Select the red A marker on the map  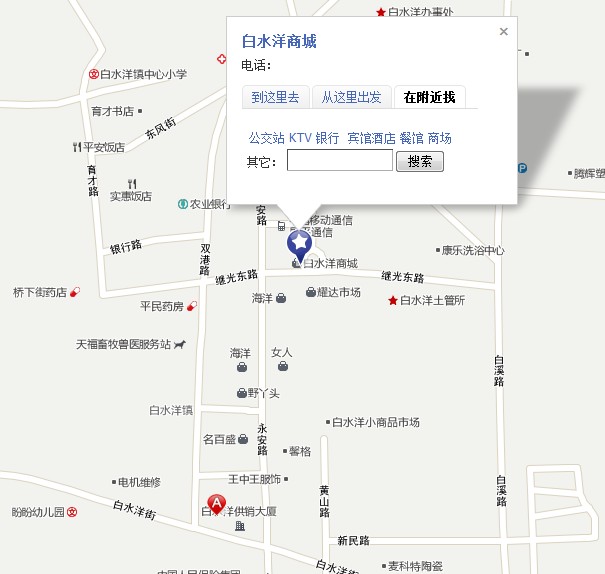tap(216, 504)
